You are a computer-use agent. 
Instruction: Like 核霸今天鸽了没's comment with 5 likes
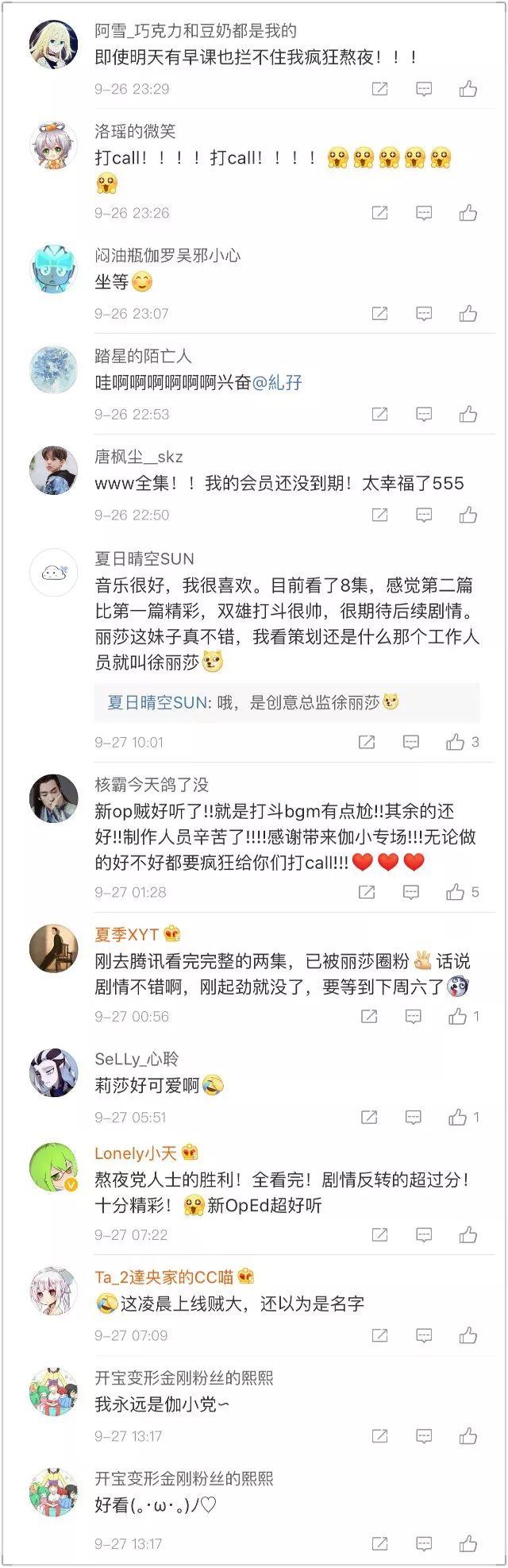point(456,892)
